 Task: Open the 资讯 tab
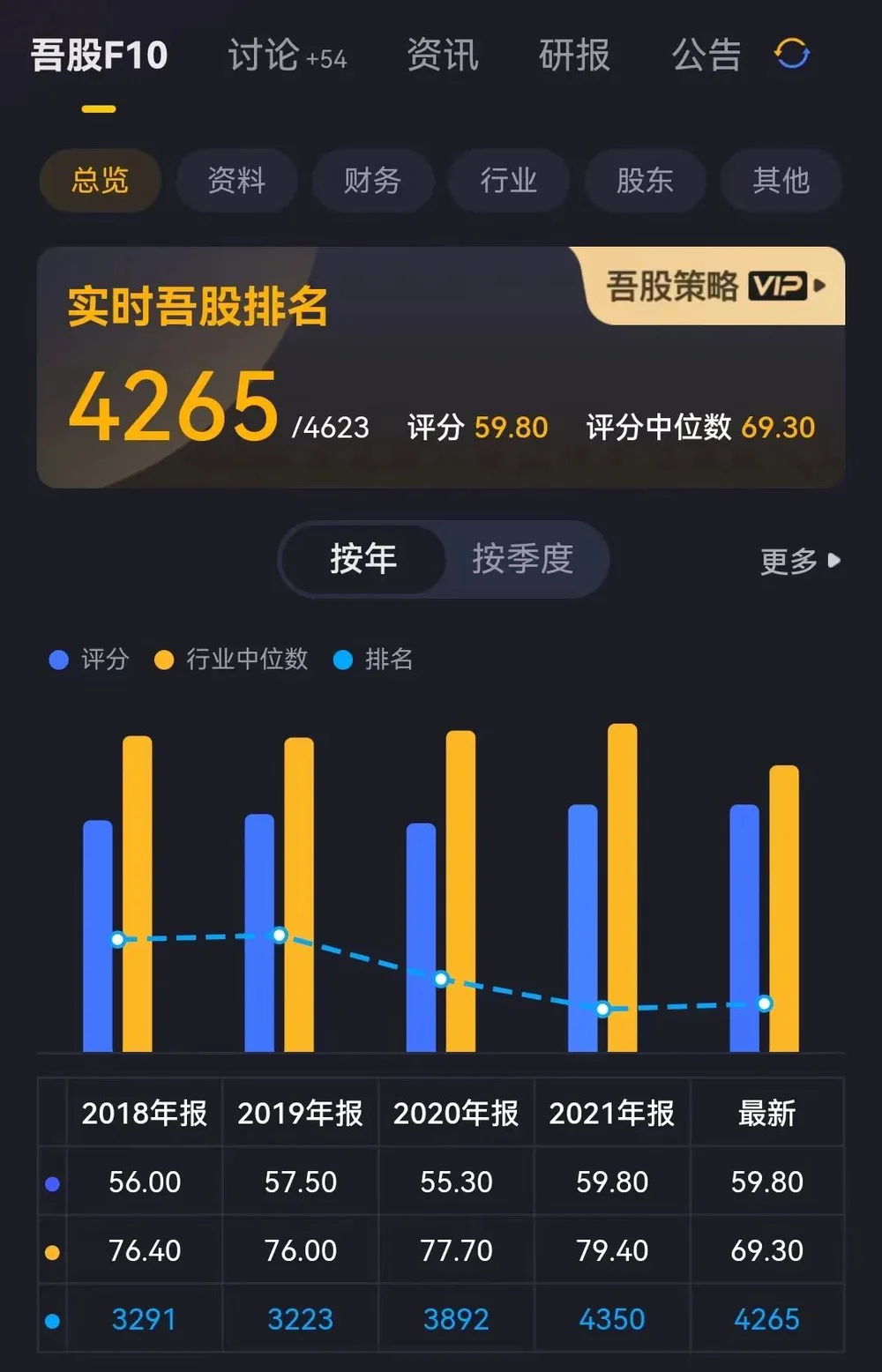(443, 56)
